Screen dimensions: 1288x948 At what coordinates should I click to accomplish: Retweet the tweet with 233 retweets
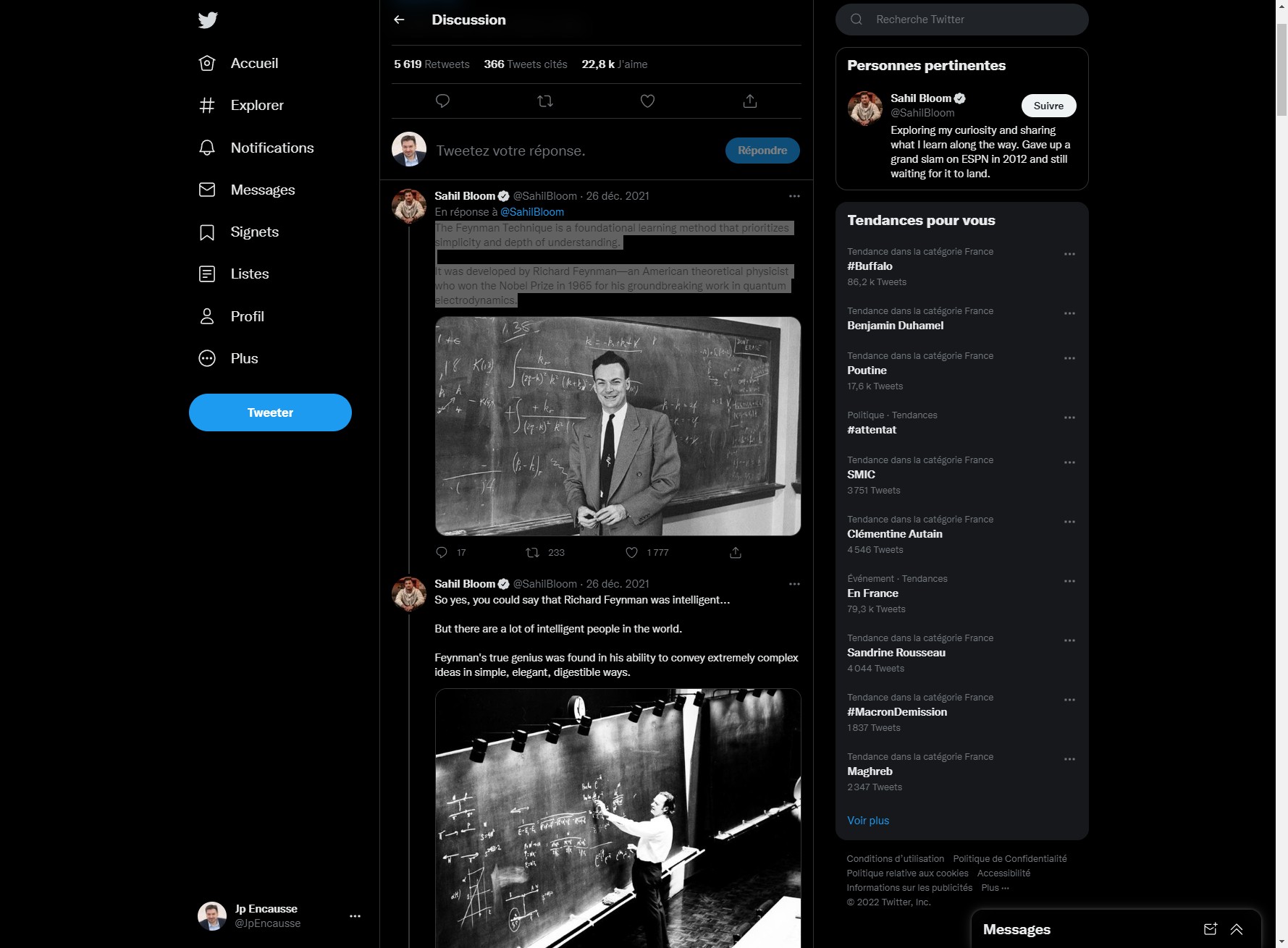532,553
